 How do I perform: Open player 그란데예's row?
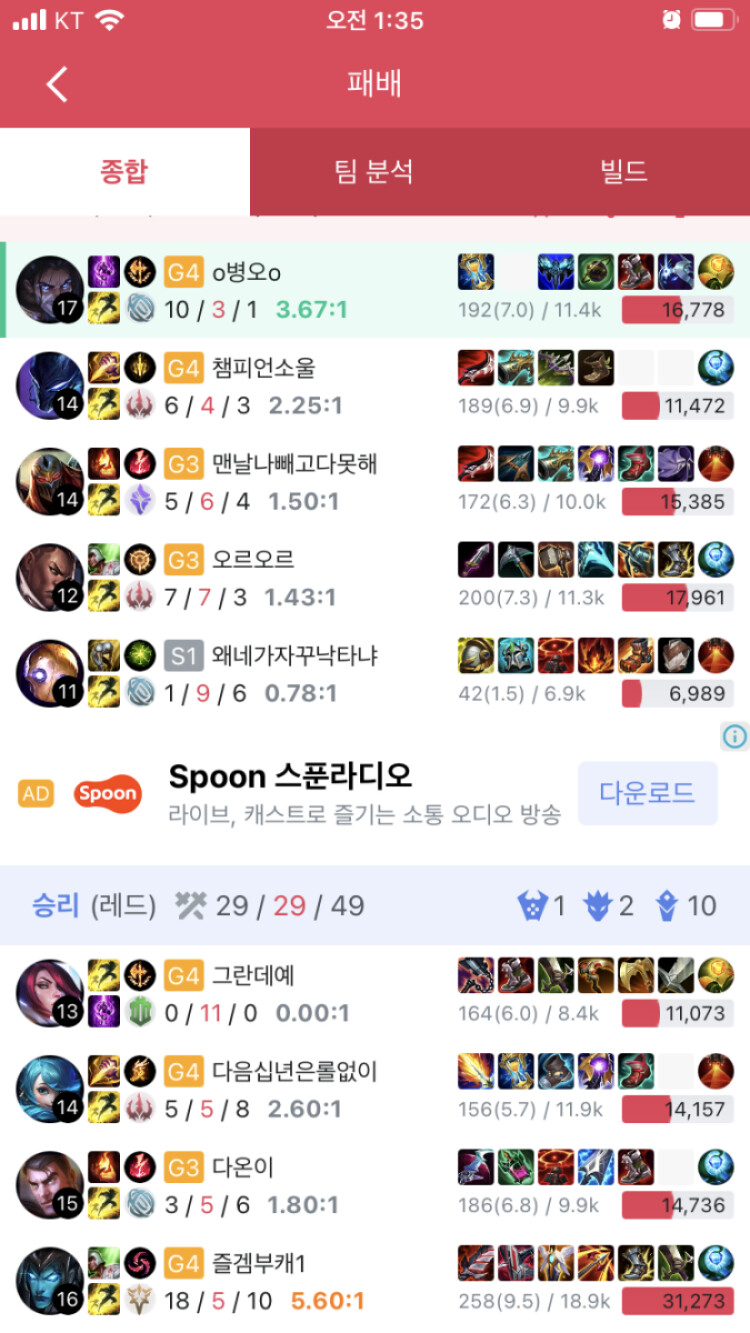pos(300,994)
